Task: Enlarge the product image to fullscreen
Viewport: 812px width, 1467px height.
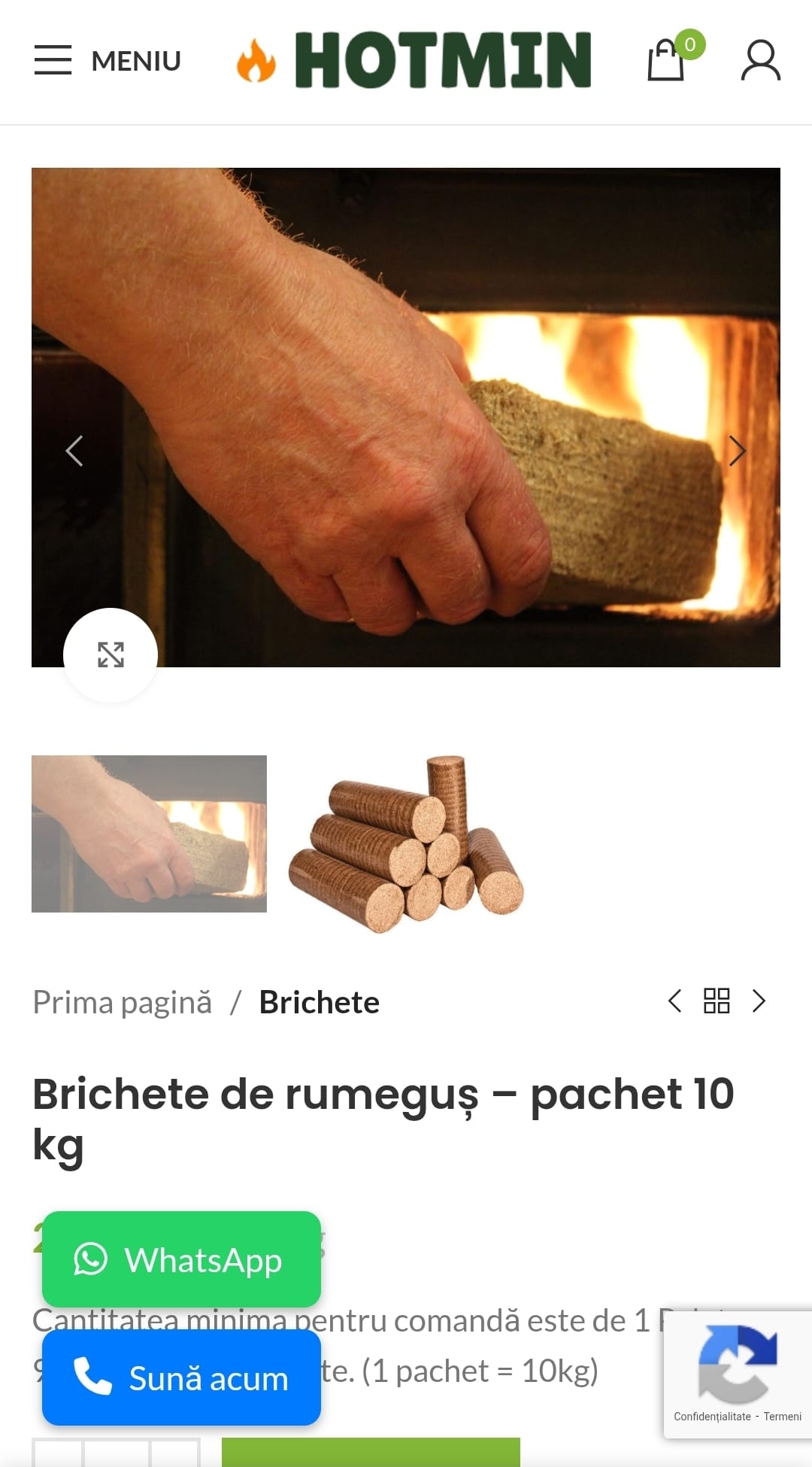Action: pos(111,655)
